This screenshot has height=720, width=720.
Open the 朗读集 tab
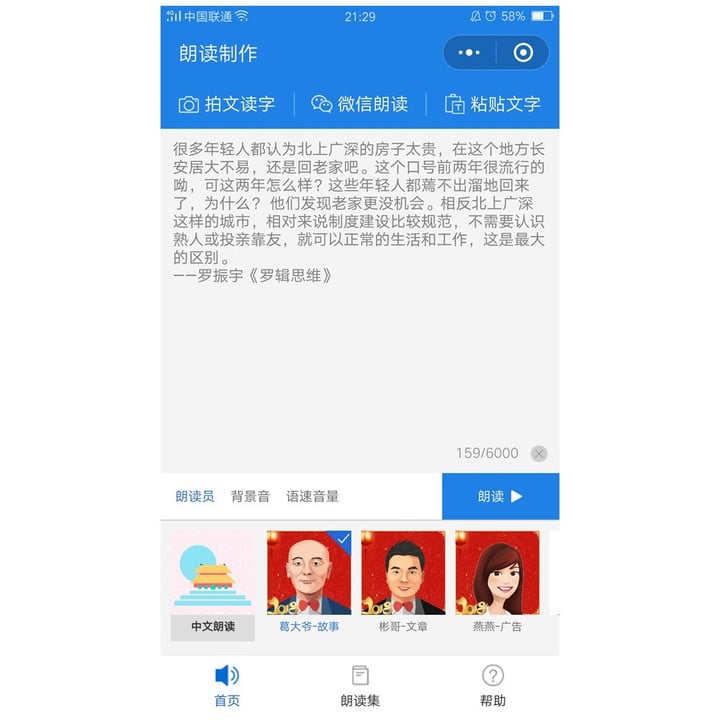(360, 685)
